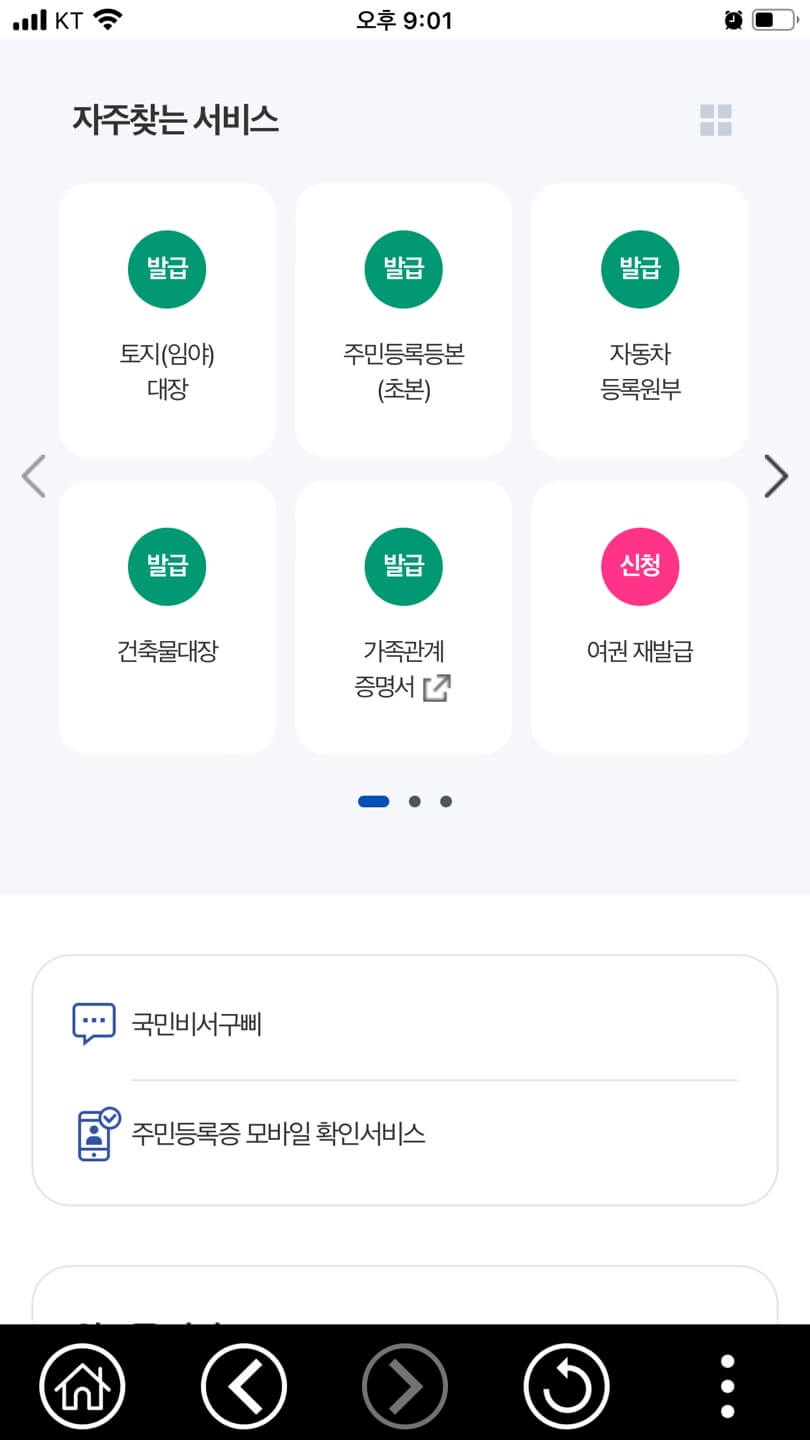Tap the Forward arrow icon at bottom

click(404, 1386)
